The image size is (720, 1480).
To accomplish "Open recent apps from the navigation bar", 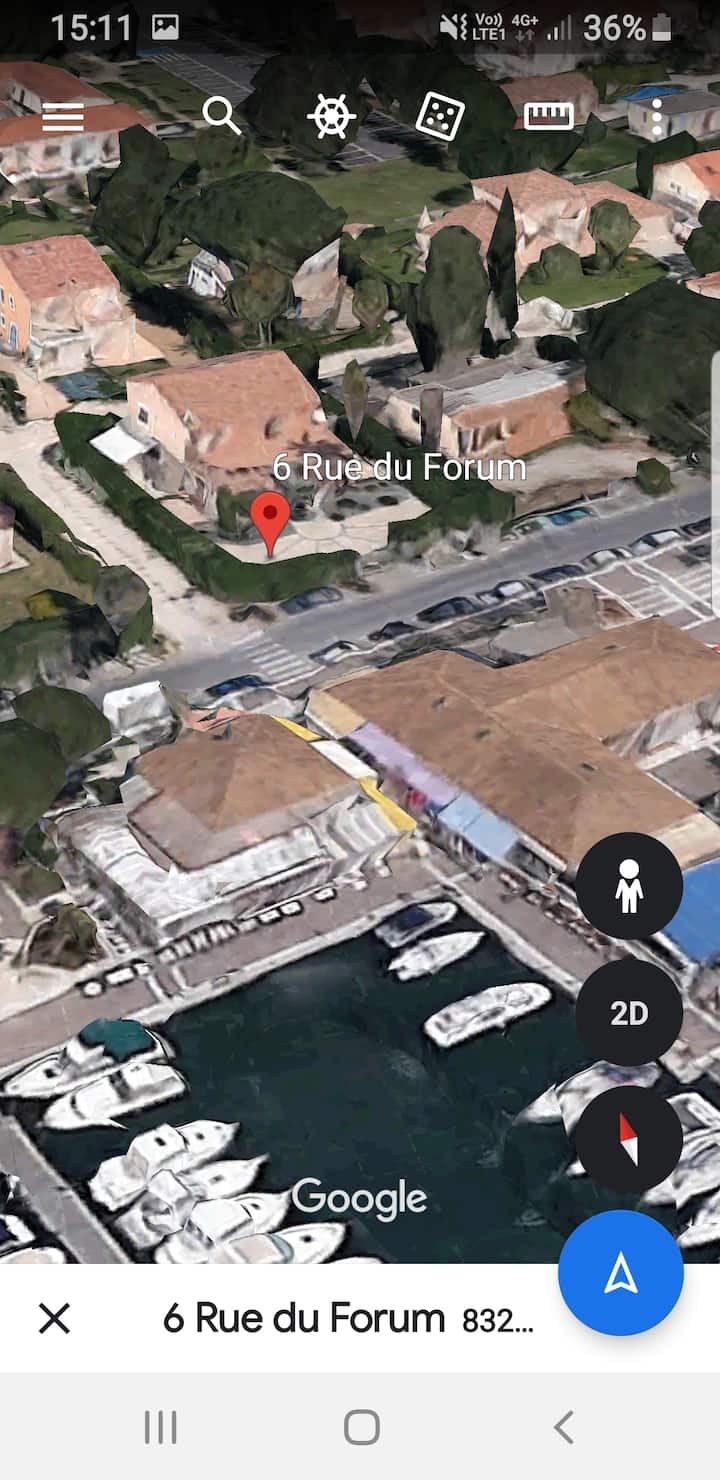I will coord(160,1427).
